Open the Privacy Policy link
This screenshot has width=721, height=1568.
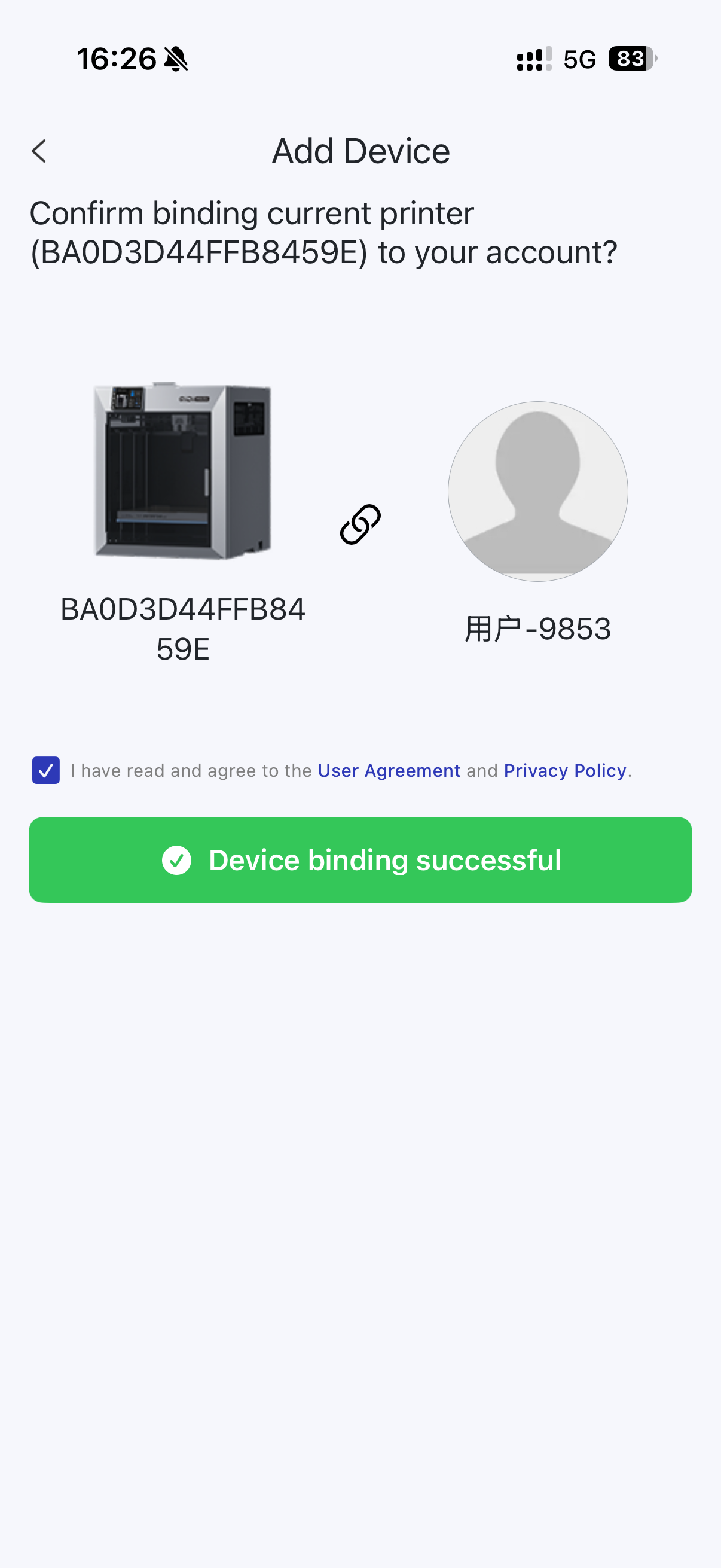pos(565,770)
